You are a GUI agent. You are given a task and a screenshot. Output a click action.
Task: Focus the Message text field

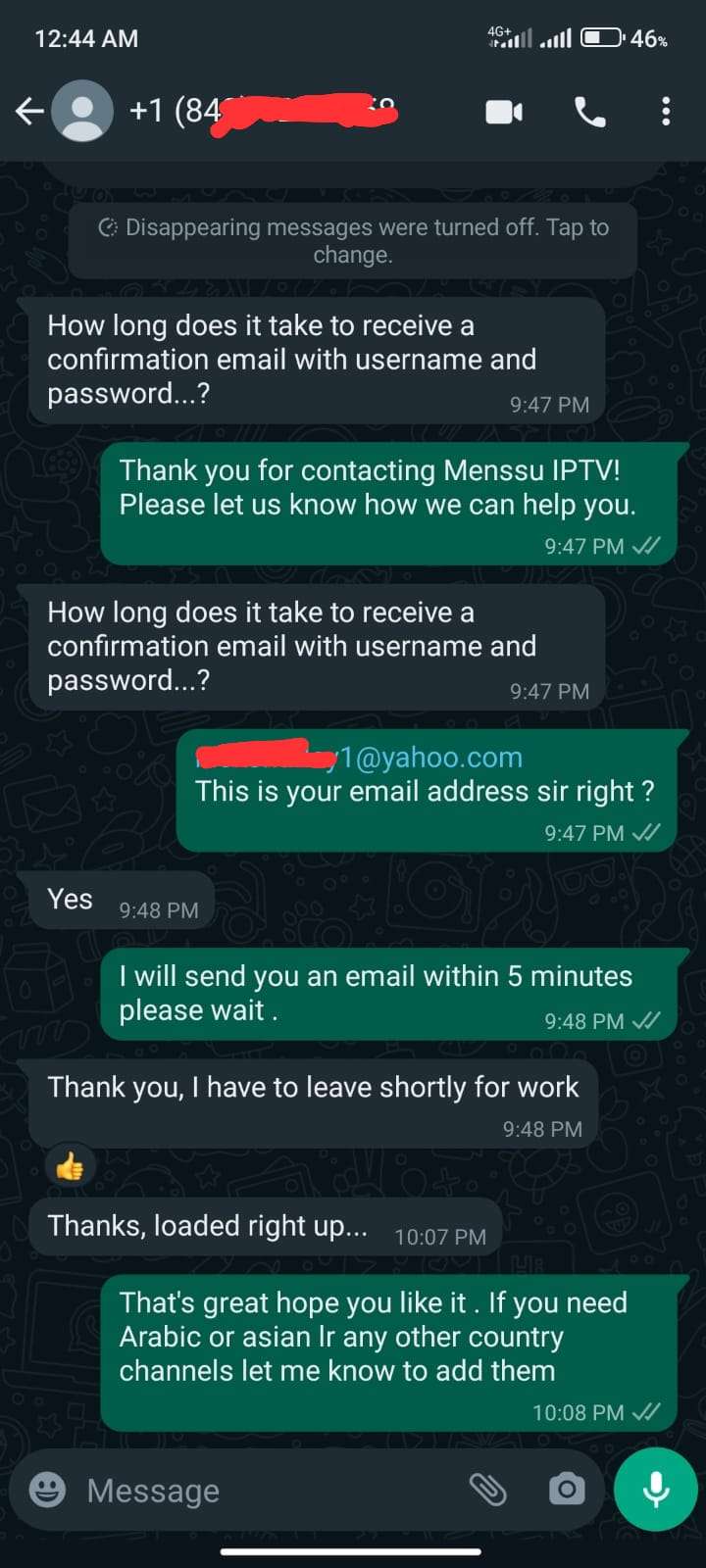click(265, 1491)
